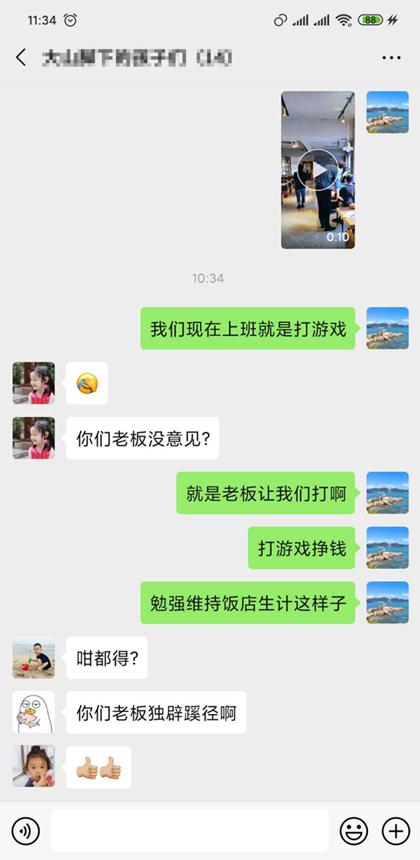Open profile of sender asking 咁都得?

(x=33, y=657)
